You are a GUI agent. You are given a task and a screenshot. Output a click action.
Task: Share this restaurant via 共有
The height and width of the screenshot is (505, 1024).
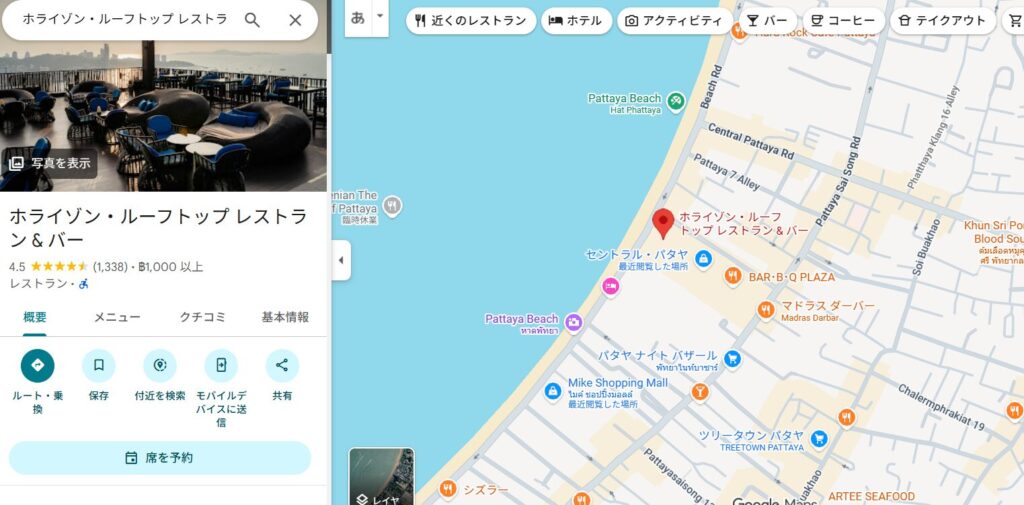point(282,366)
